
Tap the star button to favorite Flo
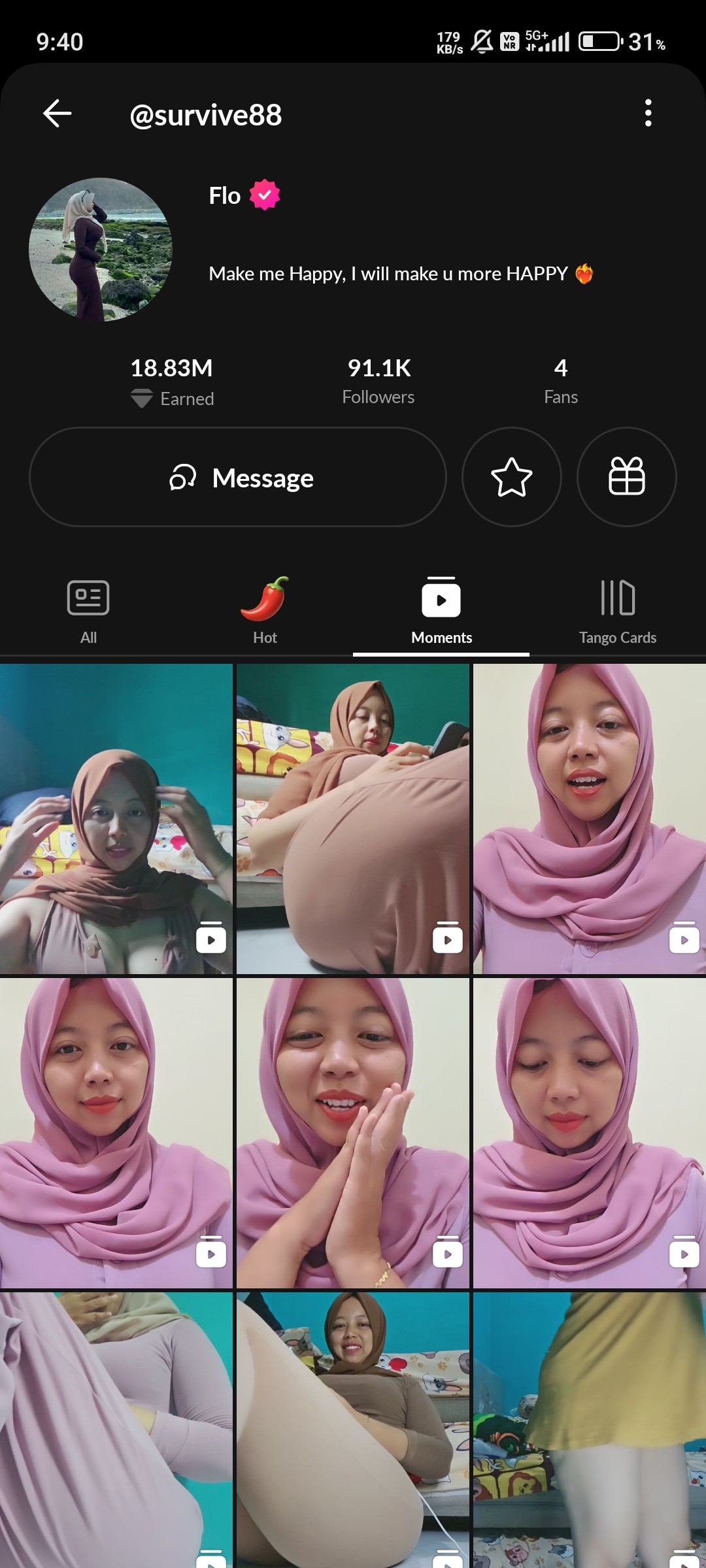[x=511, y=478]
